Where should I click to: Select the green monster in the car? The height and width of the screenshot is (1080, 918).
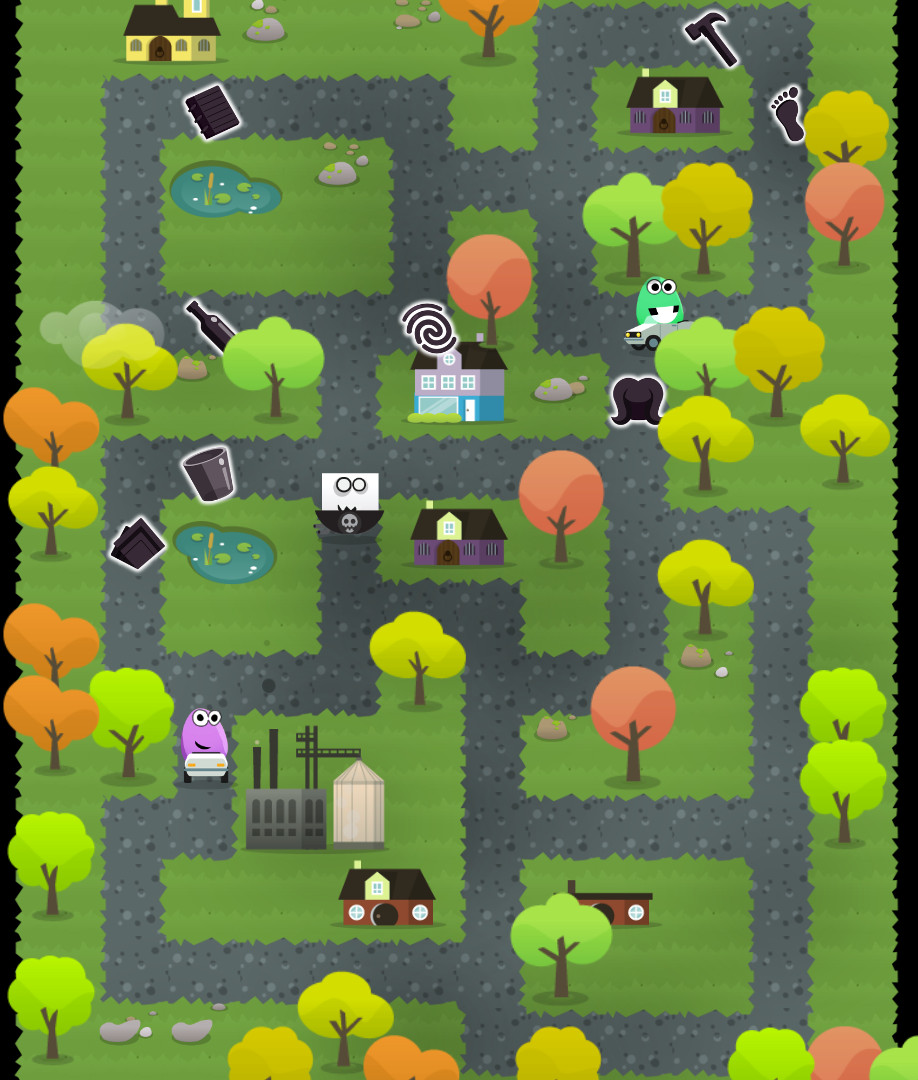tap(658, 312)
